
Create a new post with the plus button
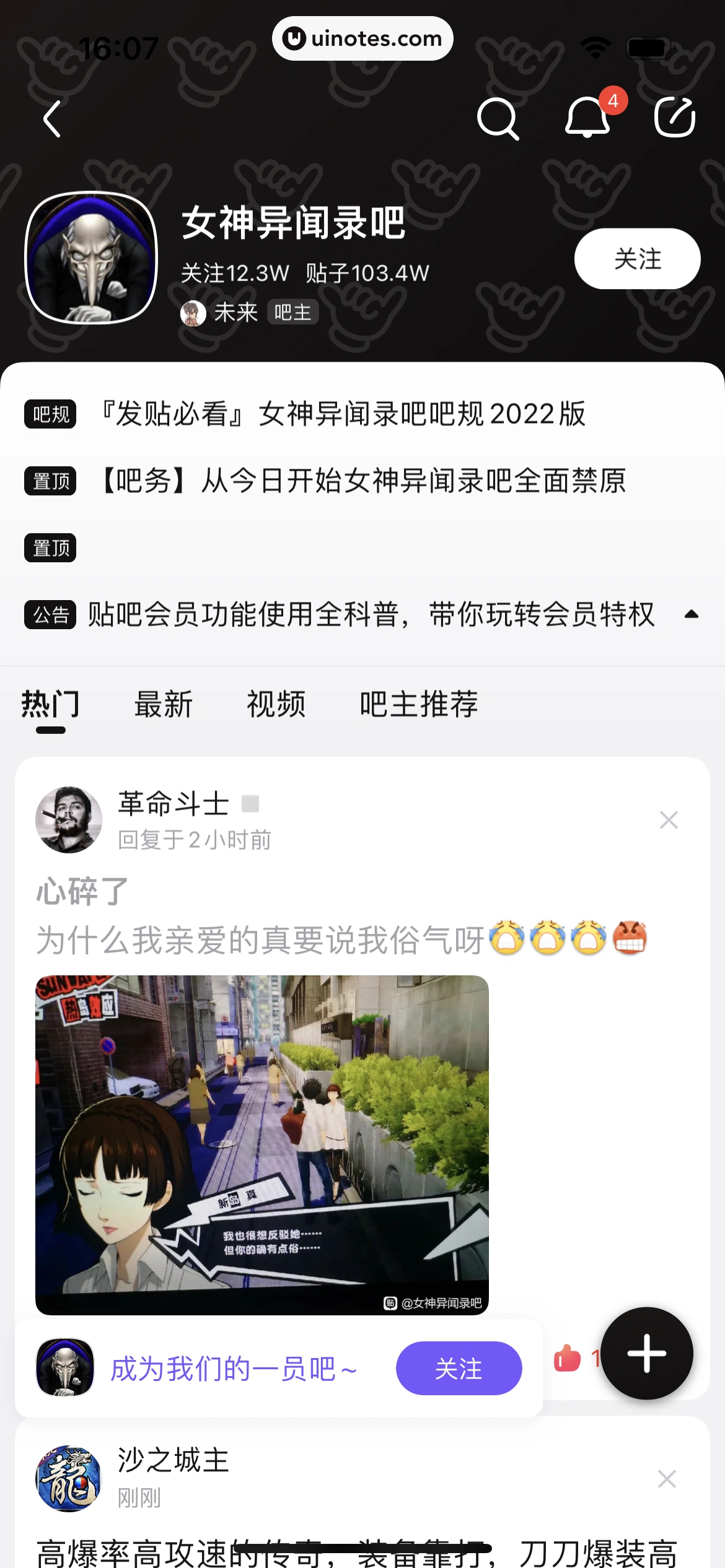click(x=646, y=1353)
